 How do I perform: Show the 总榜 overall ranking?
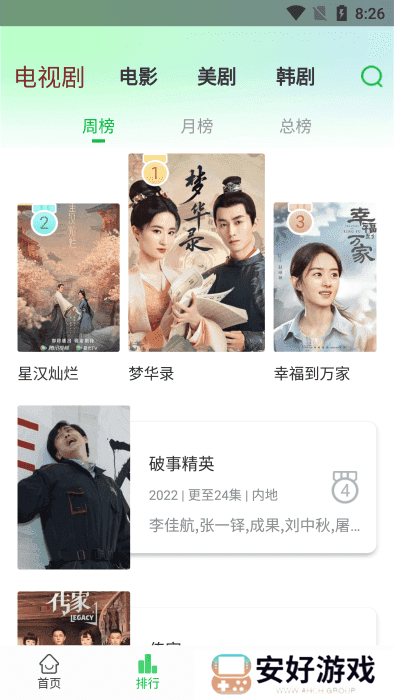coord(295,126)
